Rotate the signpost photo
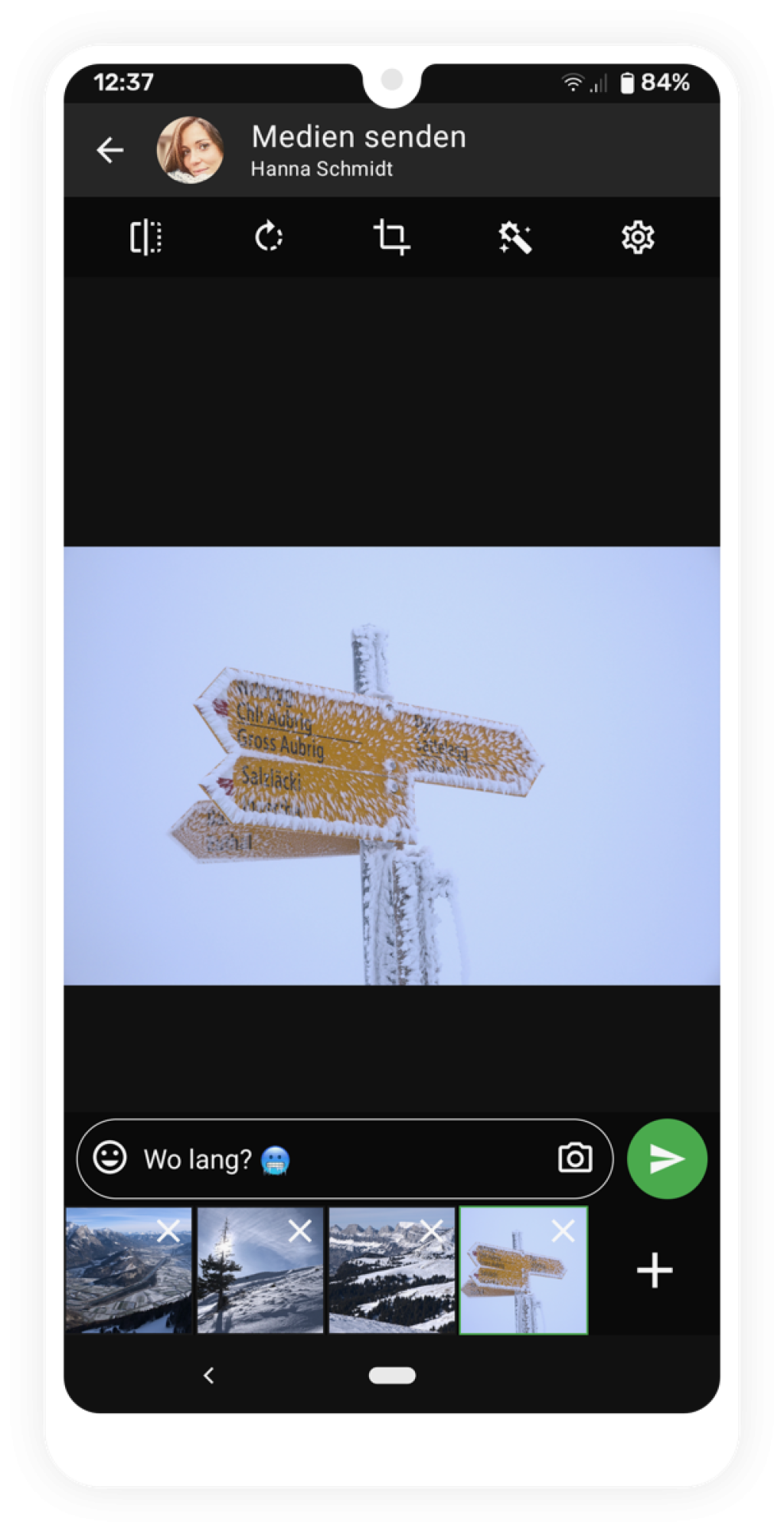The width and height of the screenshot is (784, 1532). click(x=269, y=239)
